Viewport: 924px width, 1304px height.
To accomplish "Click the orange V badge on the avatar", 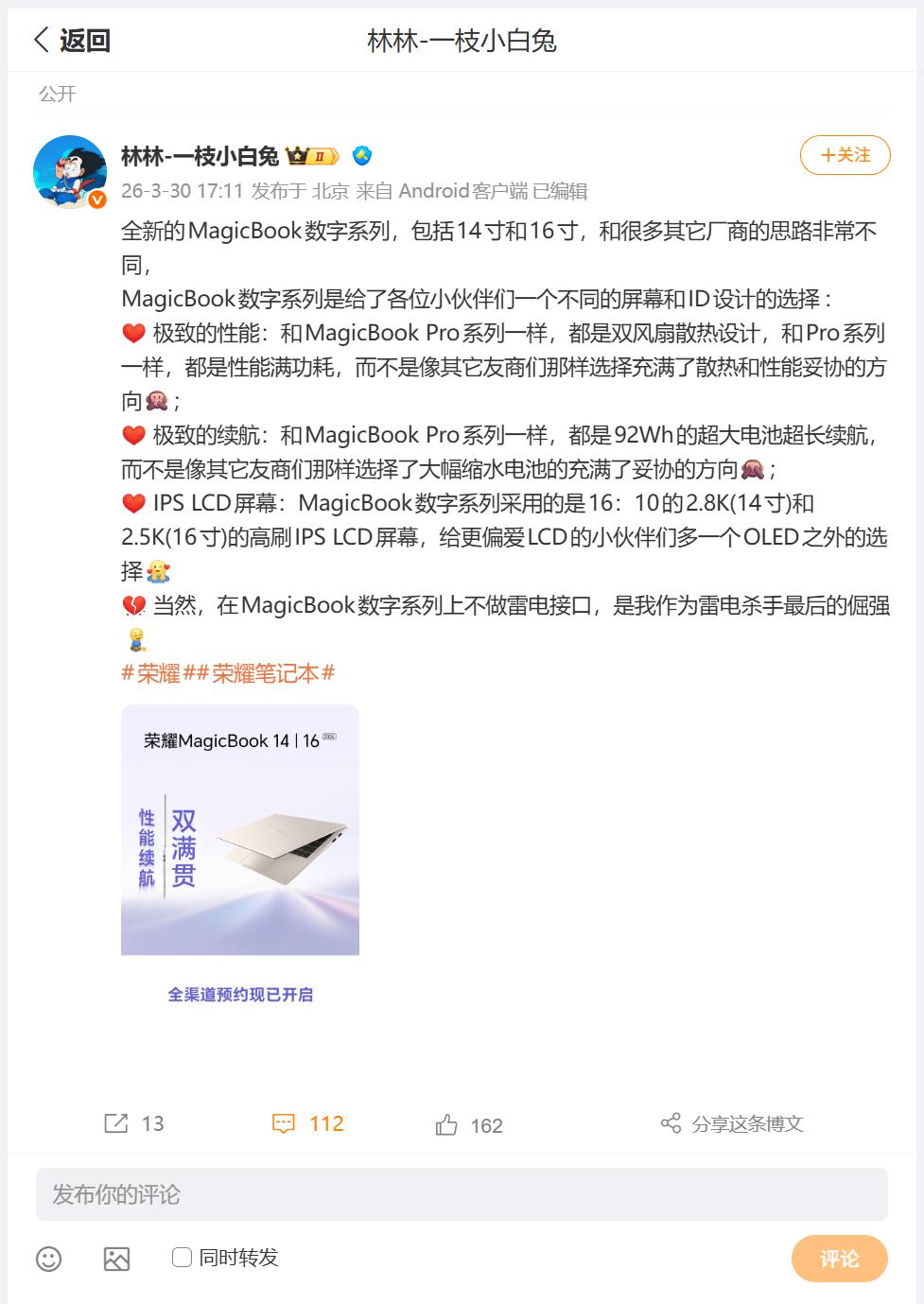I will tap(96, 200).
